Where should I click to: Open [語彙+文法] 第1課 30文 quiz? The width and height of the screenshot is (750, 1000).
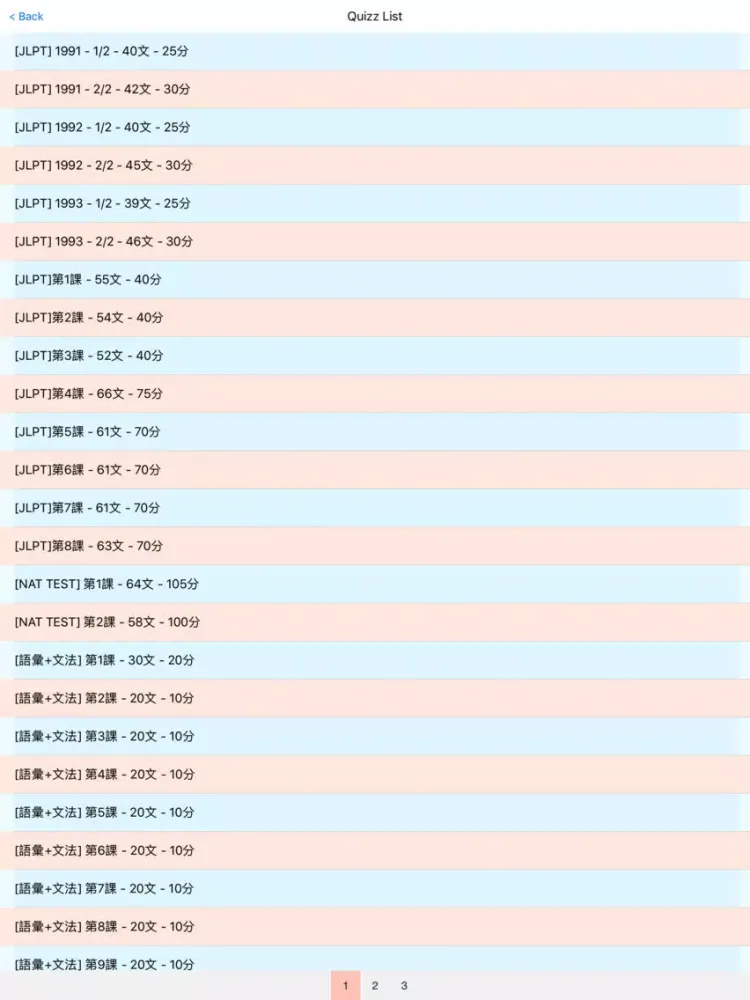click(104, 660)
